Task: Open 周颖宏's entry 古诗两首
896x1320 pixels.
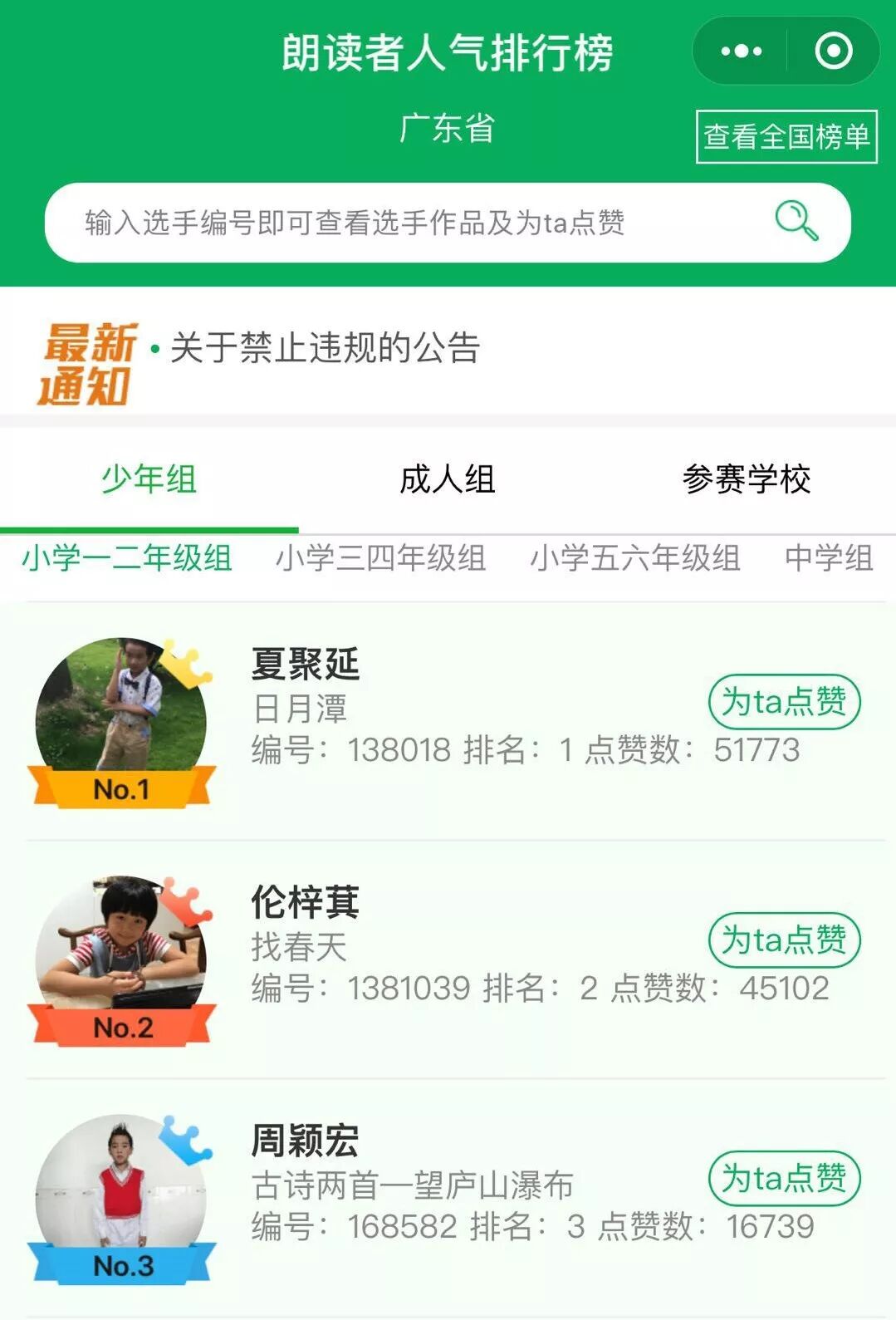Action: click(412, 1185)
